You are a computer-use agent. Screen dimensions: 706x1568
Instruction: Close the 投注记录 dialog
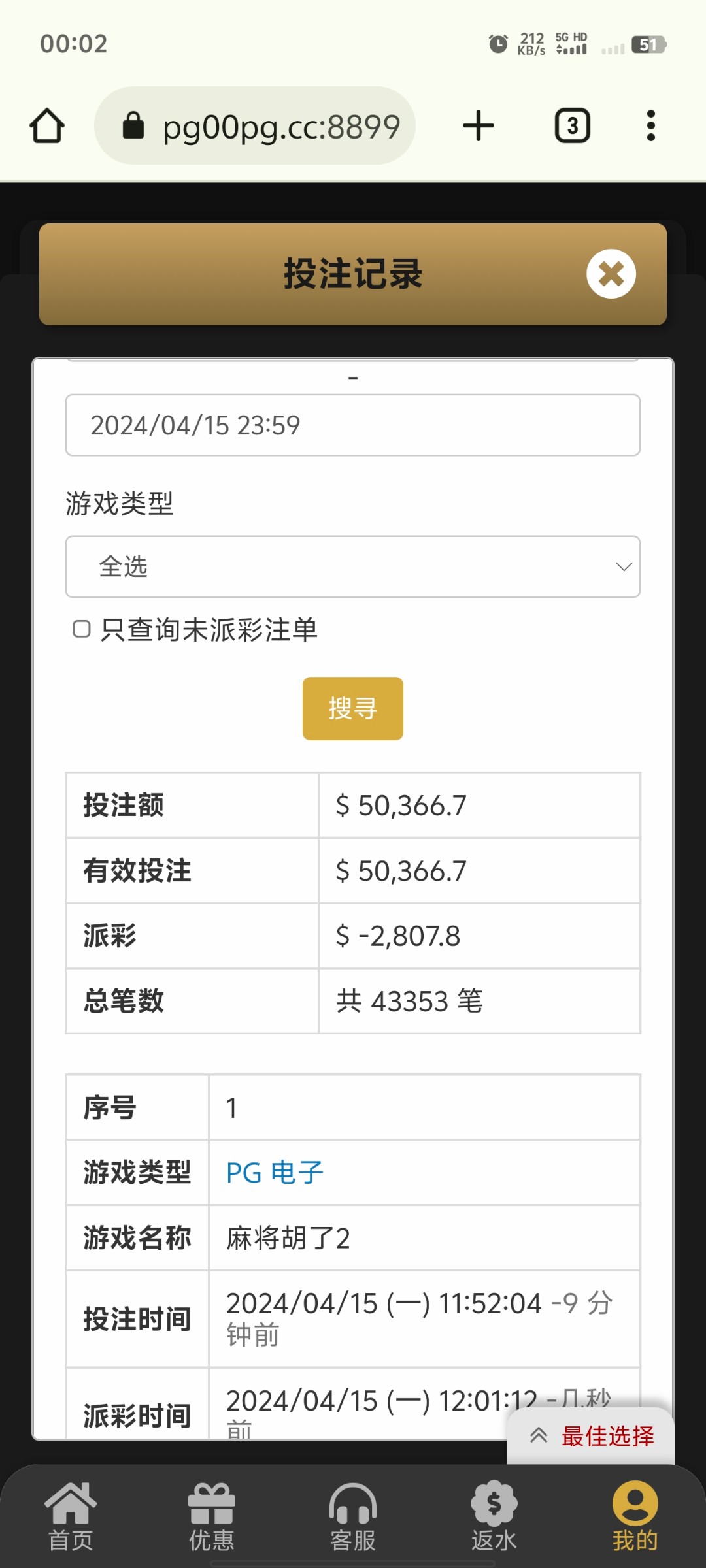611,274
